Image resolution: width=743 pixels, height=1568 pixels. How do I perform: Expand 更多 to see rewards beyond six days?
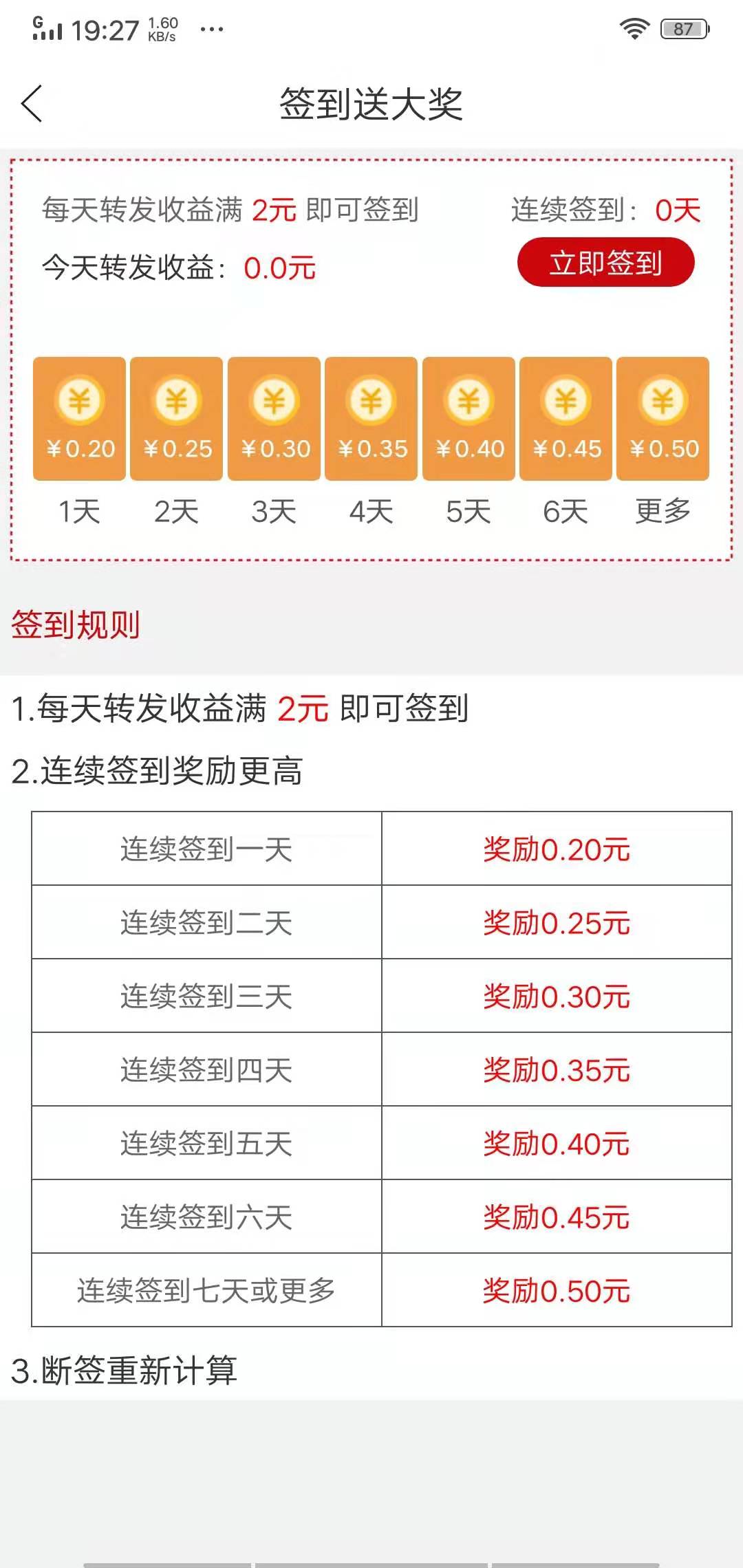tap(661, 511)
